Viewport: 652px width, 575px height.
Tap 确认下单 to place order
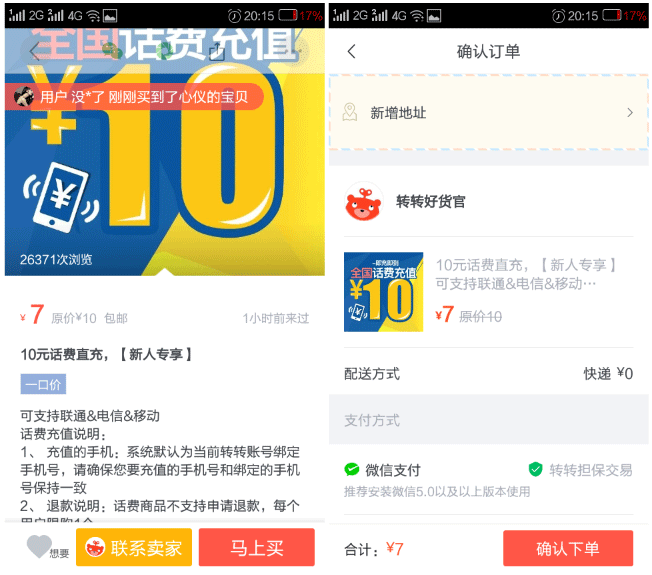click(567, 549)
